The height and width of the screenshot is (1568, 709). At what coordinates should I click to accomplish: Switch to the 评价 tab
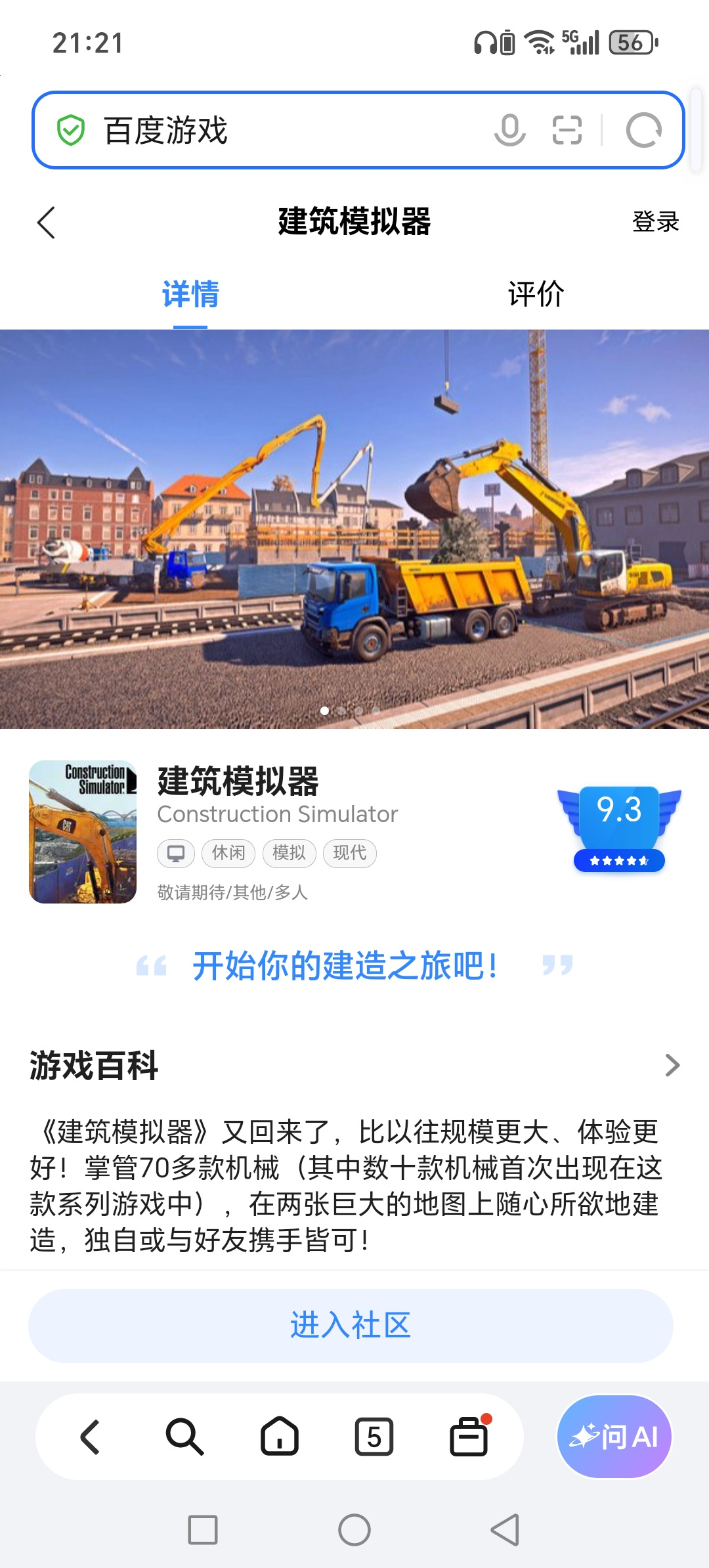pyautogui.click(x=536, y=294)
